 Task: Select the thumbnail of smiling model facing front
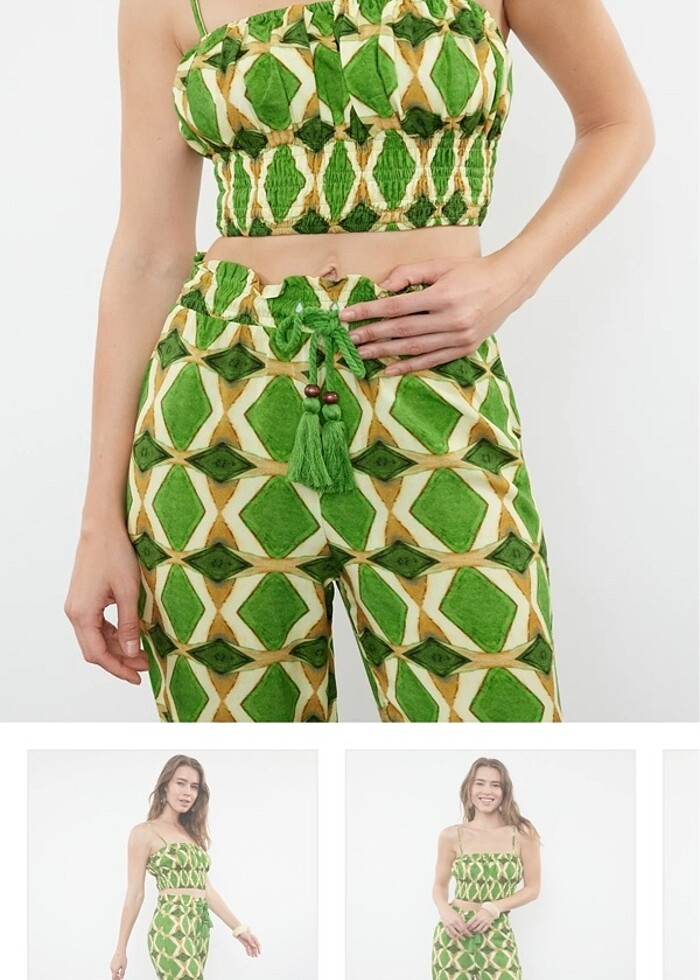click(x=490, y=865)
